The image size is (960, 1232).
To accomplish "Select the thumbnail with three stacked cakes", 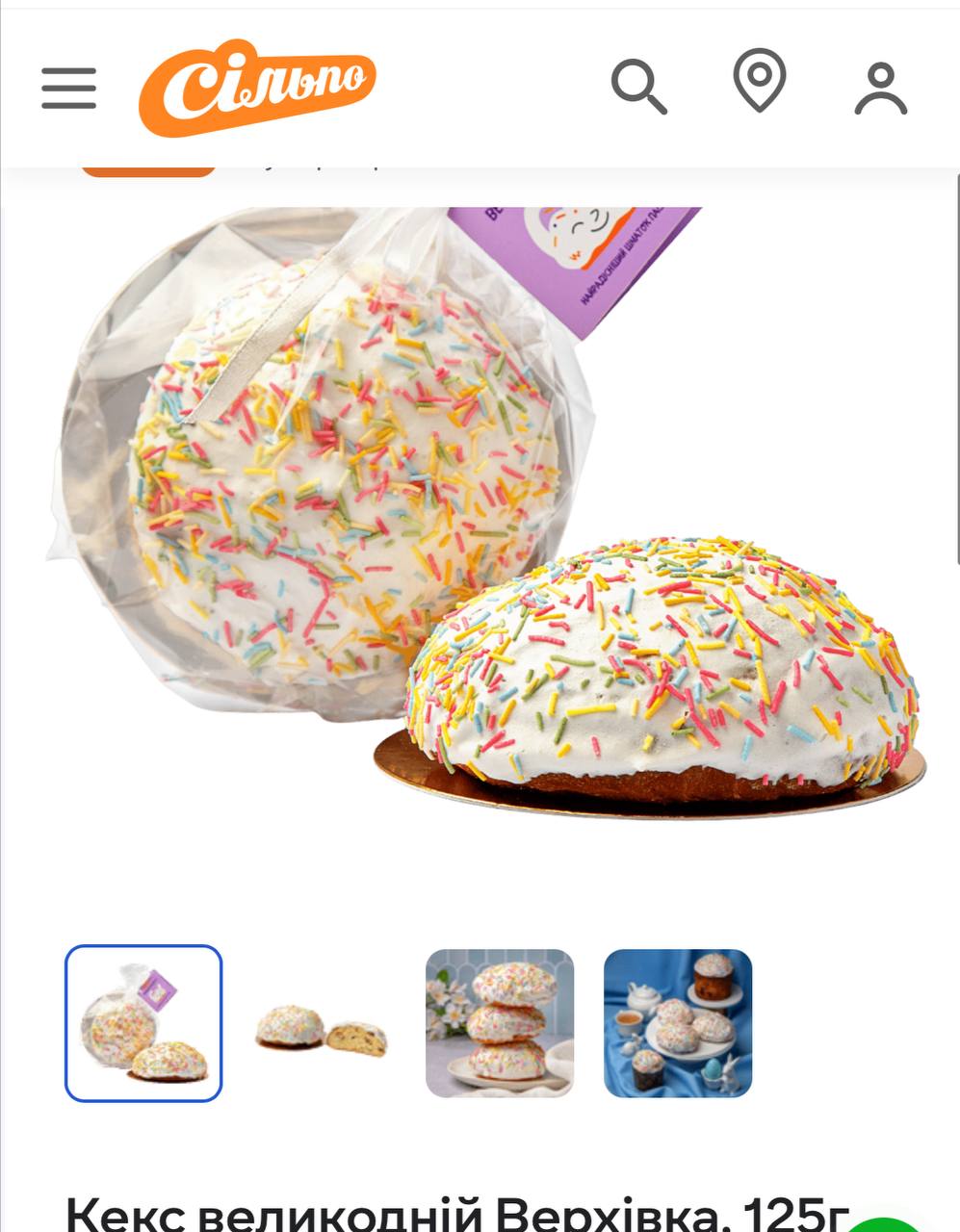I will (500, 1023).
